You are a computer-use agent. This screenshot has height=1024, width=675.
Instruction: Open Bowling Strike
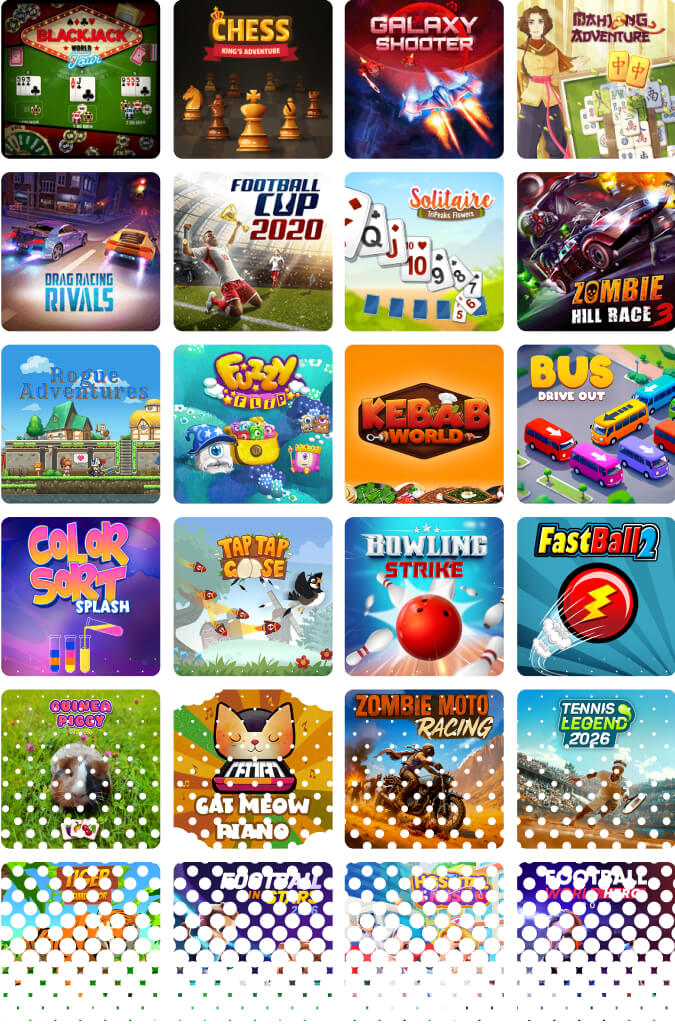point(424,596)
